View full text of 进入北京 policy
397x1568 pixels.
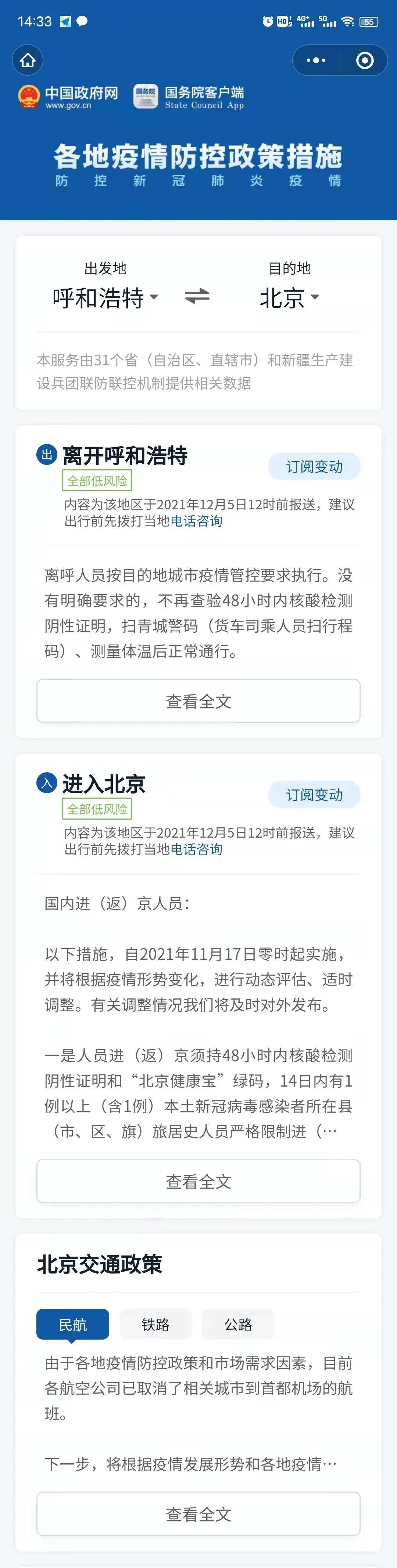click(198, 1181)
